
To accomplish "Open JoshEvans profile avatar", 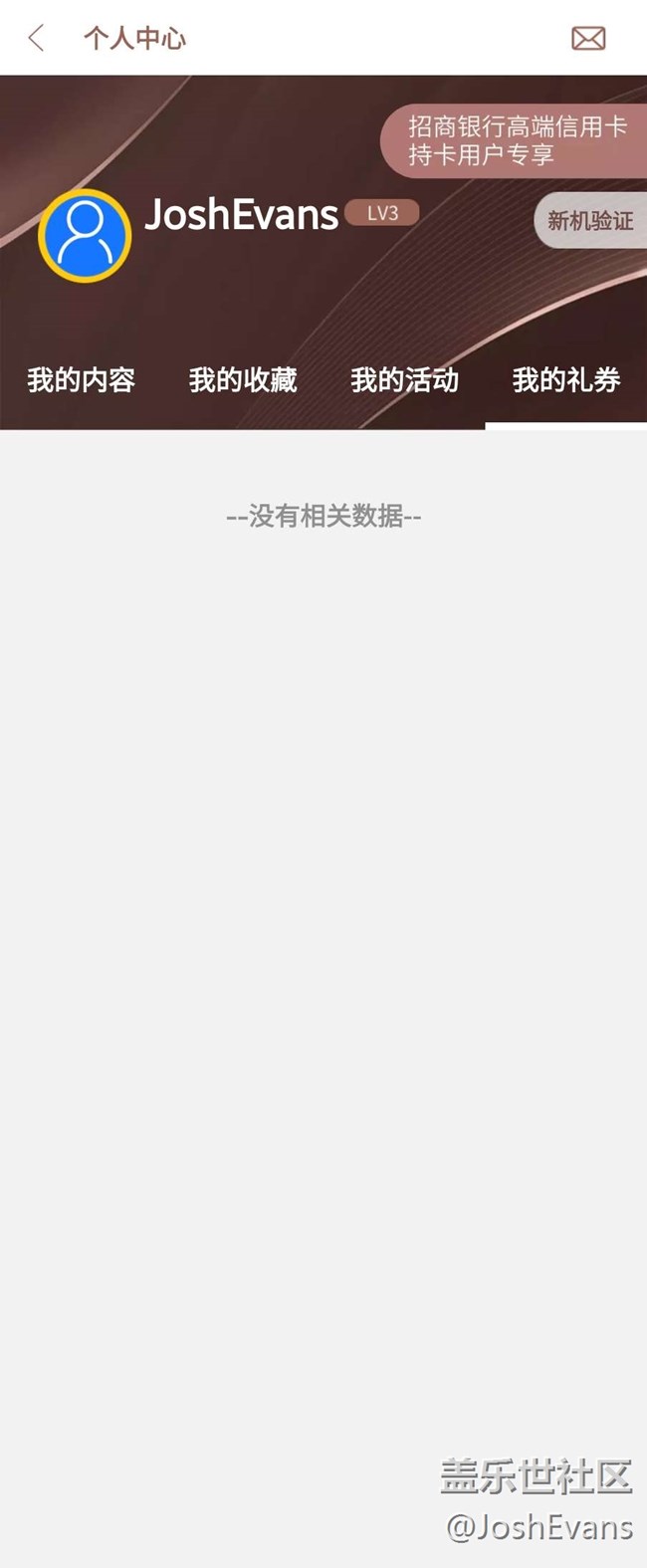I will click(85, 236).
